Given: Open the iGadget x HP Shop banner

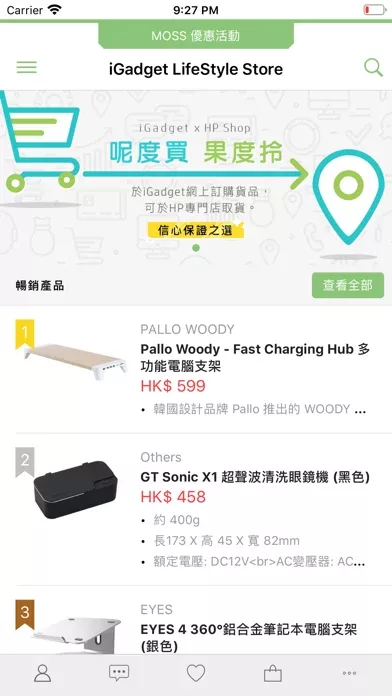Looking at the screenshot, I should tap(196, 175).
